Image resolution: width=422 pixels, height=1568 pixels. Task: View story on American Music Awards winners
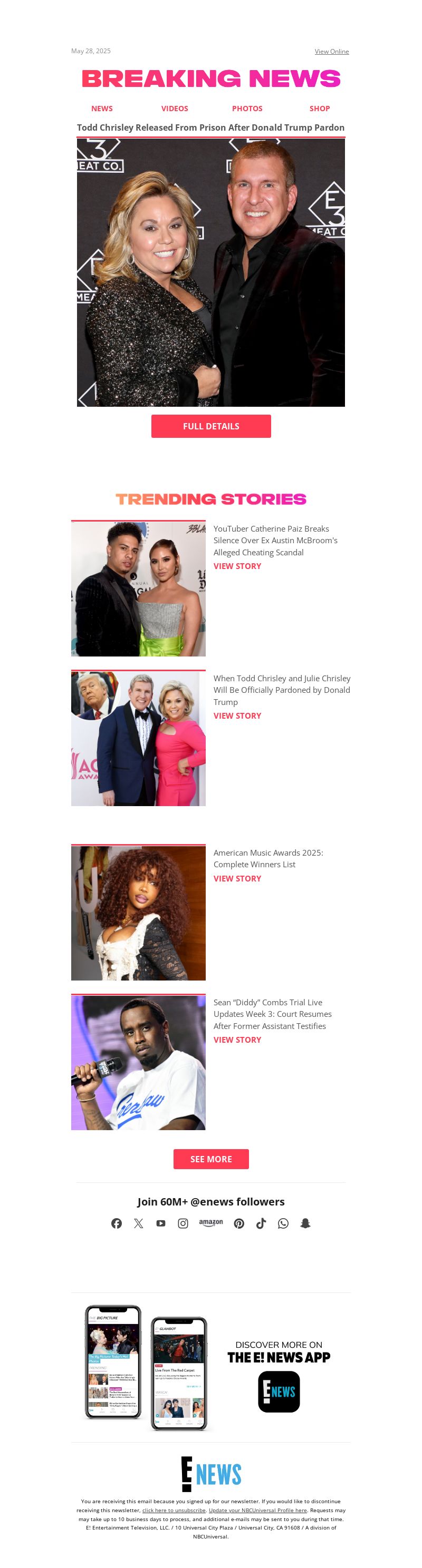tap(237, 878)
